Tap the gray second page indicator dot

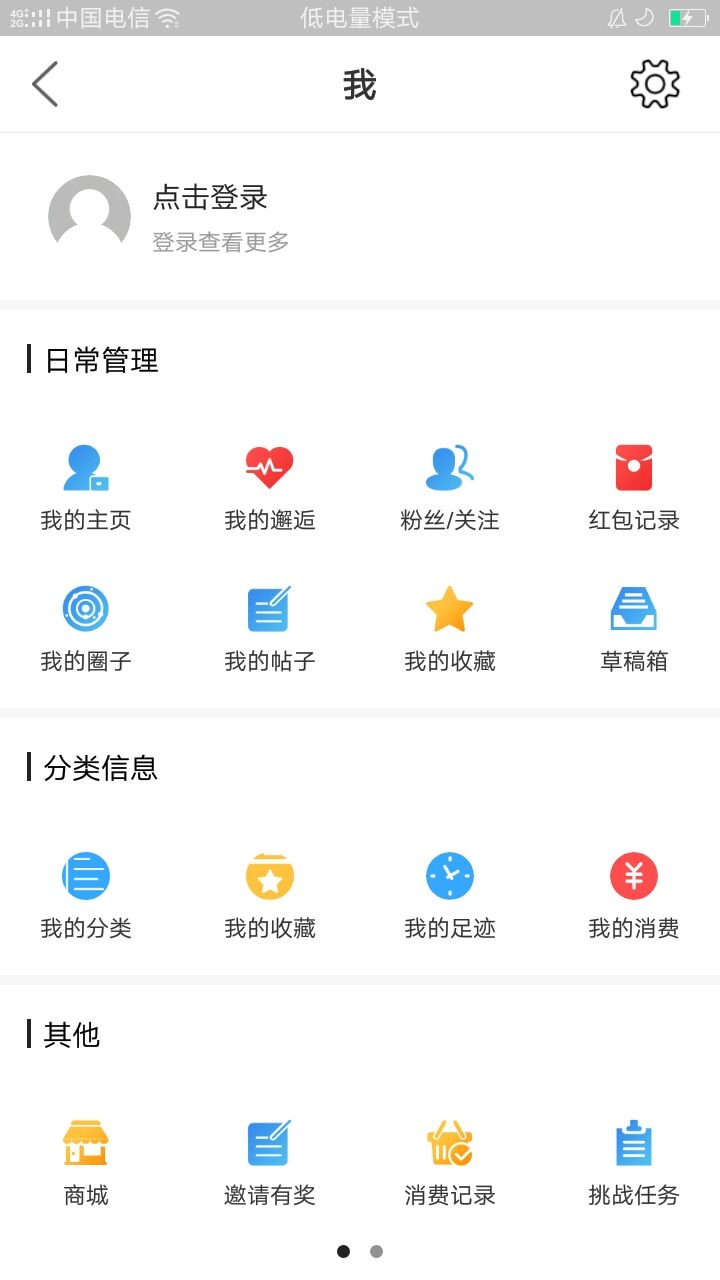pos(376,1251)
